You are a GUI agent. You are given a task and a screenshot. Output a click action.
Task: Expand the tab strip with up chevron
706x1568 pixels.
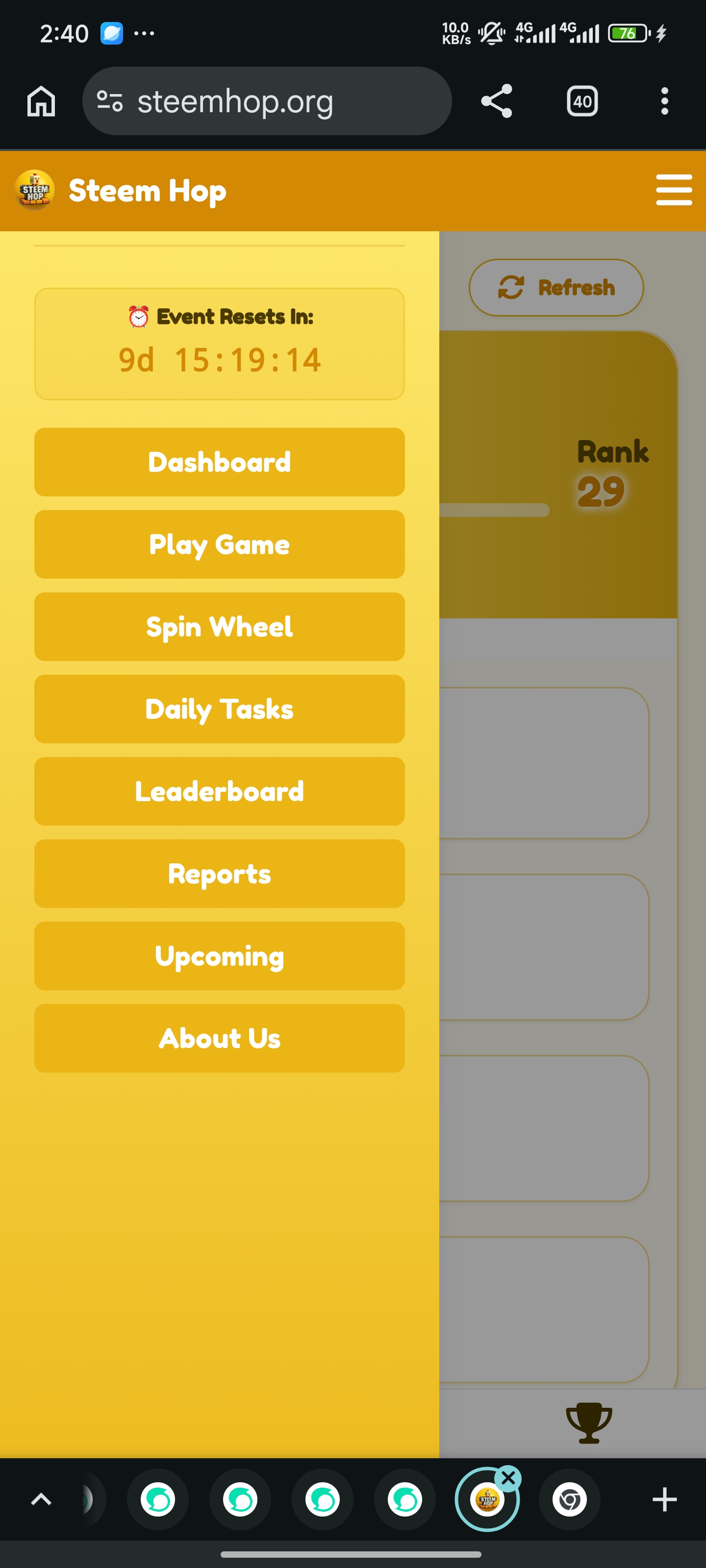pyautogui.click(x=41, y=1499)
